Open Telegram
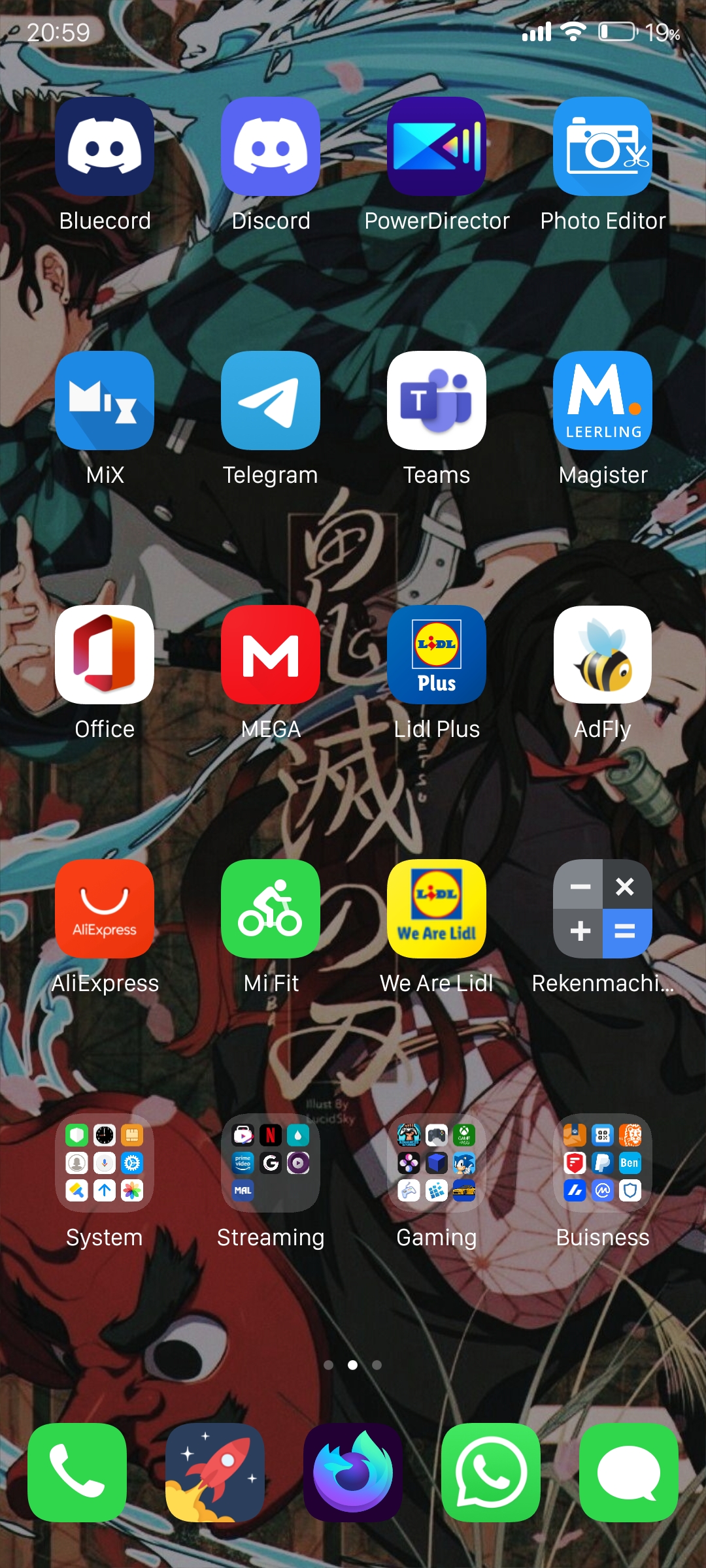Screen dimensions: 706x1568 tap(271, 400)
